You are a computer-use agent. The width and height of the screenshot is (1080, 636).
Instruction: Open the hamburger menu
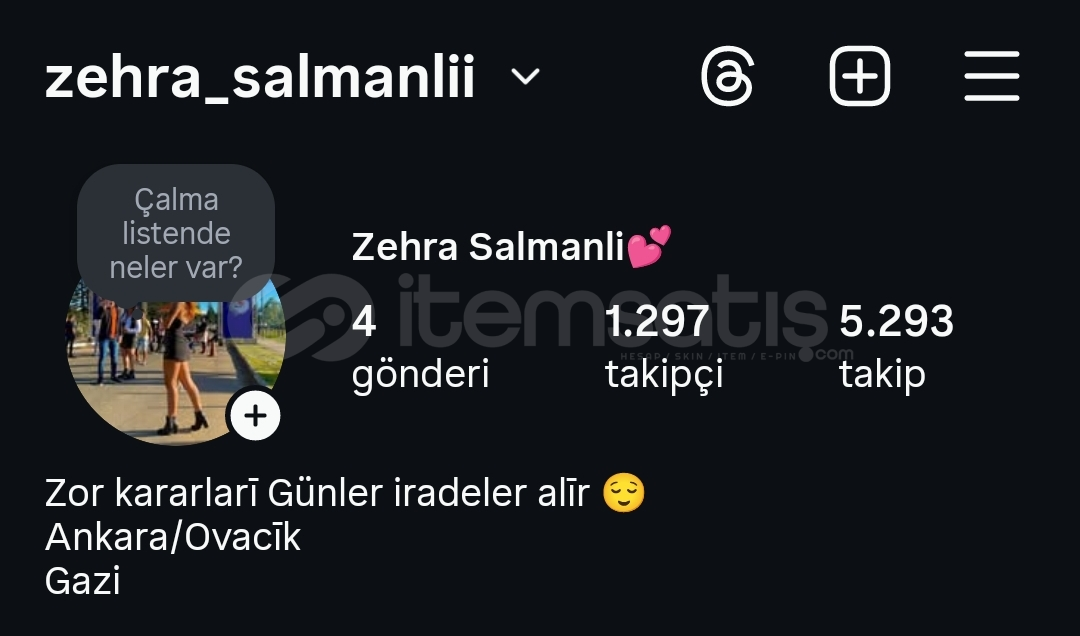tap(991, 77)
